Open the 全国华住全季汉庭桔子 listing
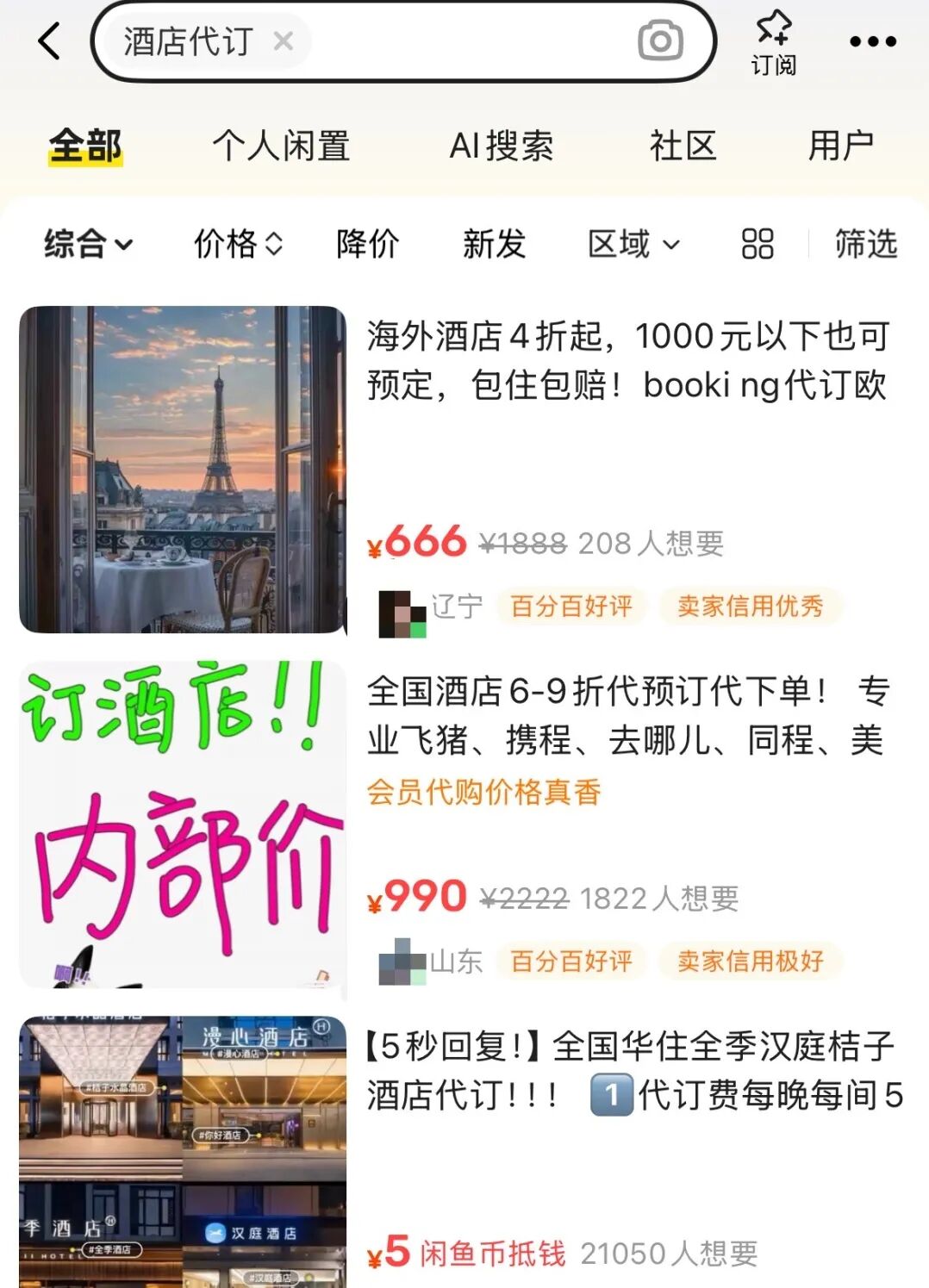Screen dimensions: 929x1288 click(x=633, y=1070)
